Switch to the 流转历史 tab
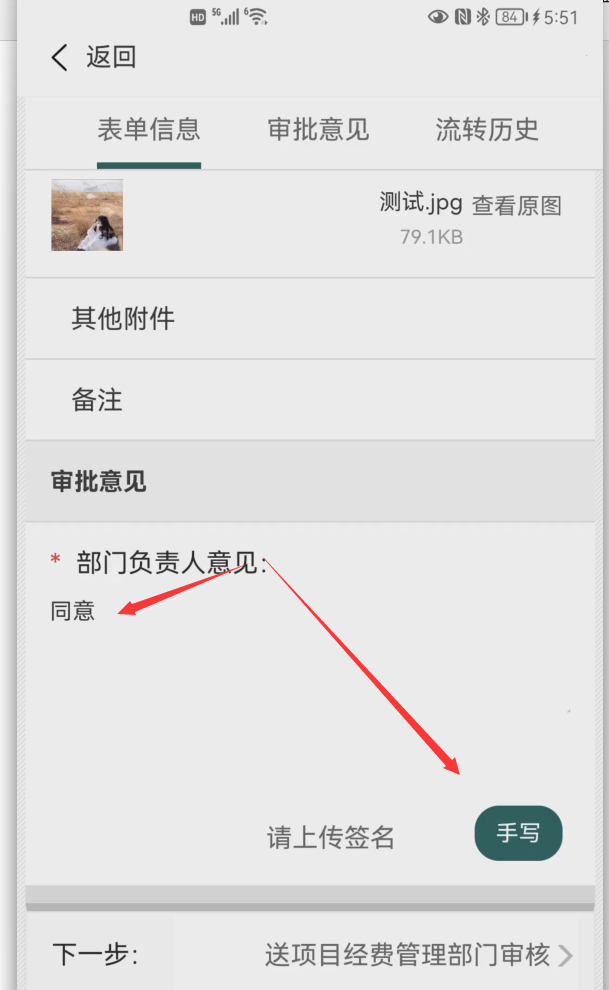 487,130
